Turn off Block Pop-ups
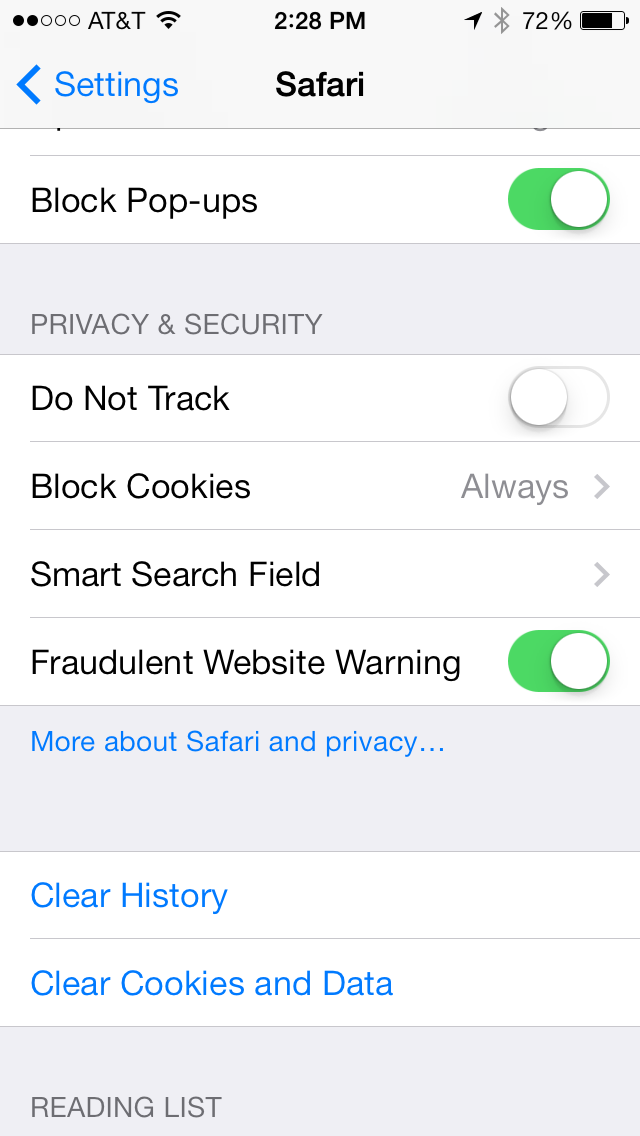Screen dimensions: 640x1136 [558, 200]
